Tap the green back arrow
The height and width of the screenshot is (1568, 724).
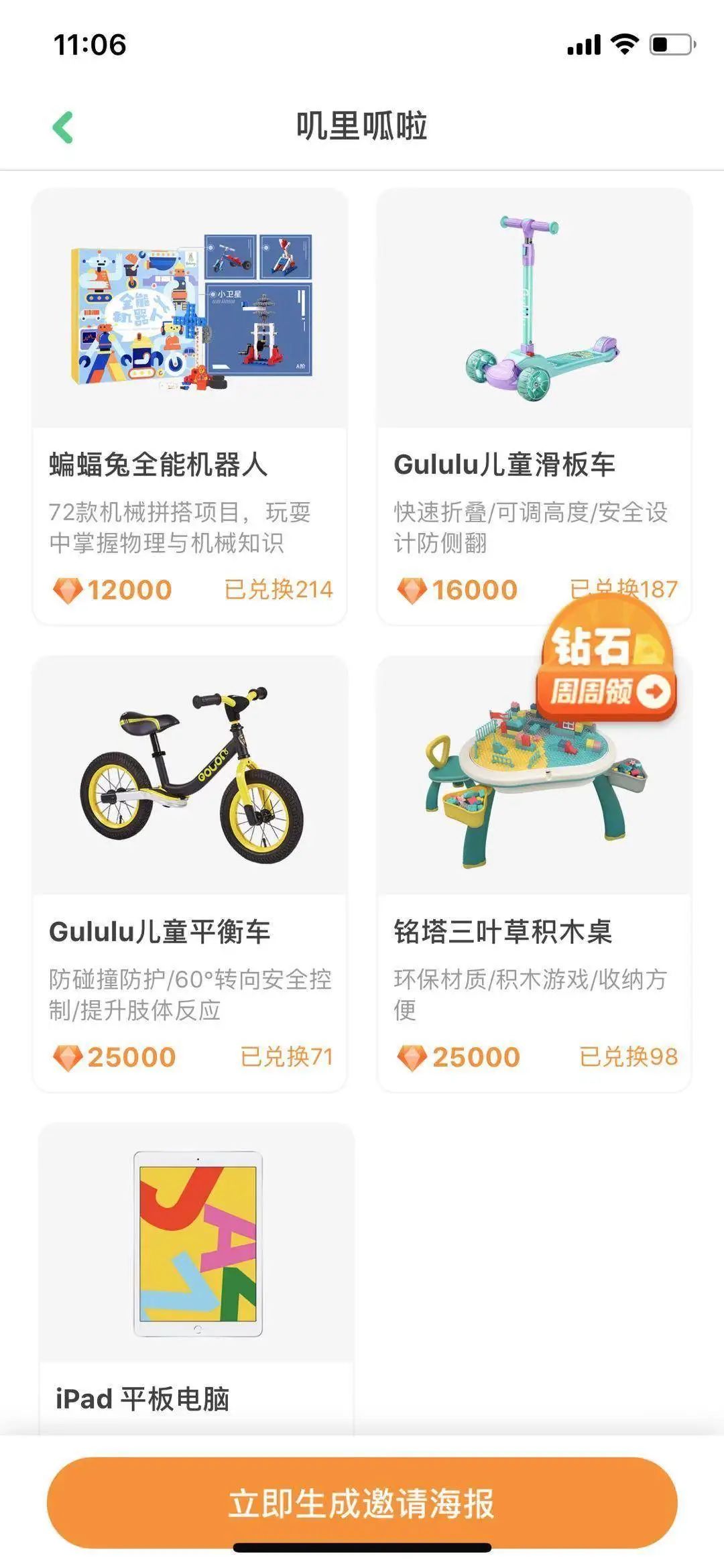click(x=62, y=126)
